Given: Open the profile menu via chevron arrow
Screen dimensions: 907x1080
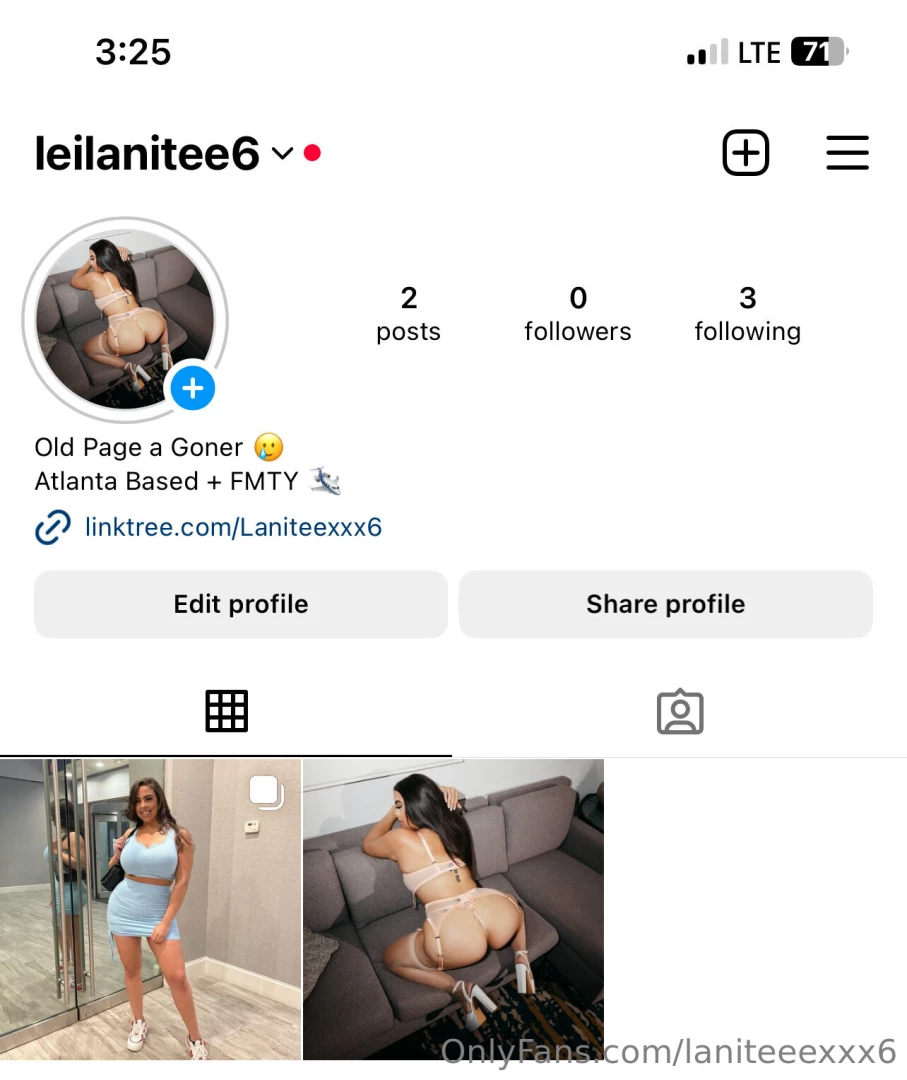Looking at the screenshot, I should pos(281,155).
